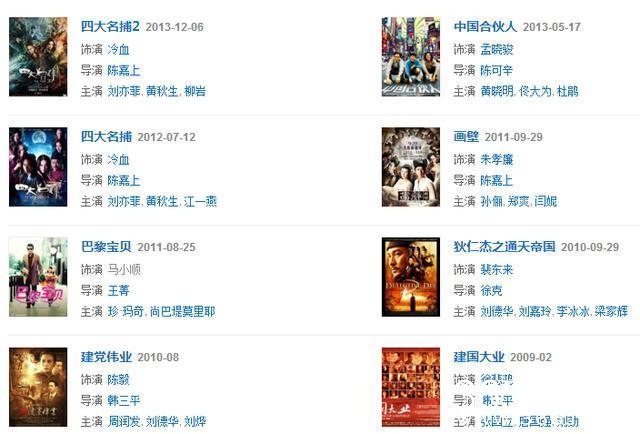
Task: Open actor 周润发 link under 建党伟业
Action: [124, 421]
